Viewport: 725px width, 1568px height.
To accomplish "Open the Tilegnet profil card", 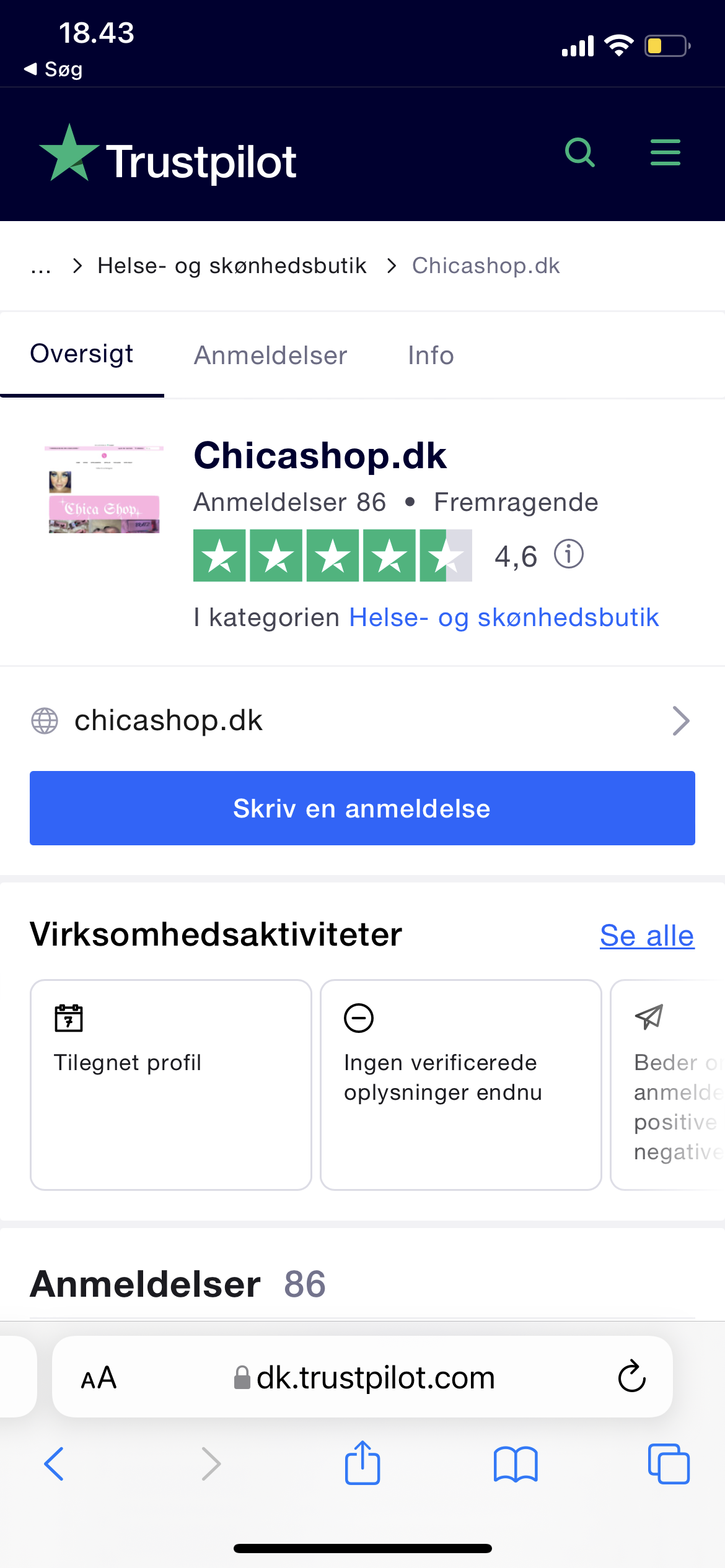I will [x=170, y=1084].
